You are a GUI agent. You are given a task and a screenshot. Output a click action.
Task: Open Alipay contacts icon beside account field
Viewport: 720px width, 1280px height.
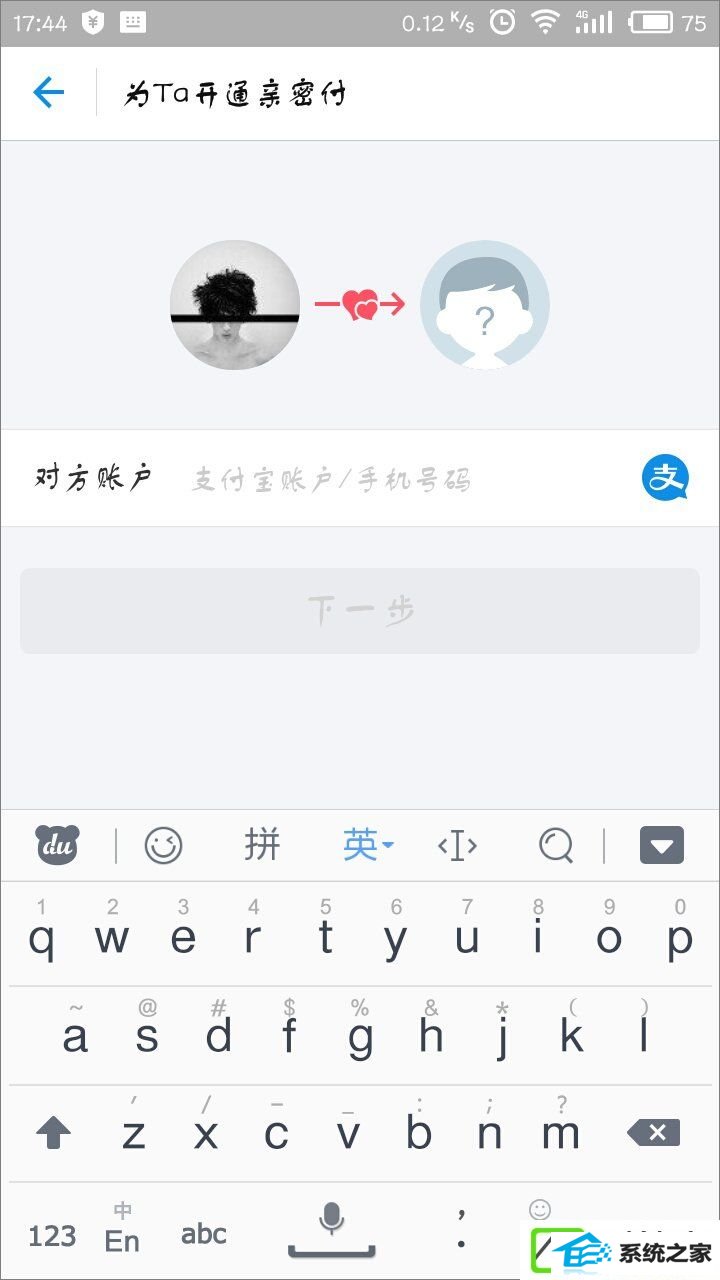click(x=665, y=478)
